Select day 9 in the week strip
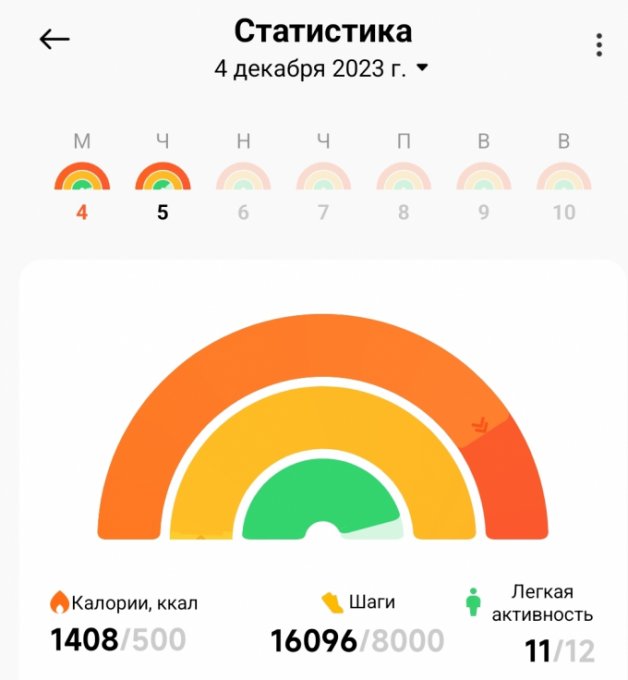628x680 pixels. (x=483, y=179)
